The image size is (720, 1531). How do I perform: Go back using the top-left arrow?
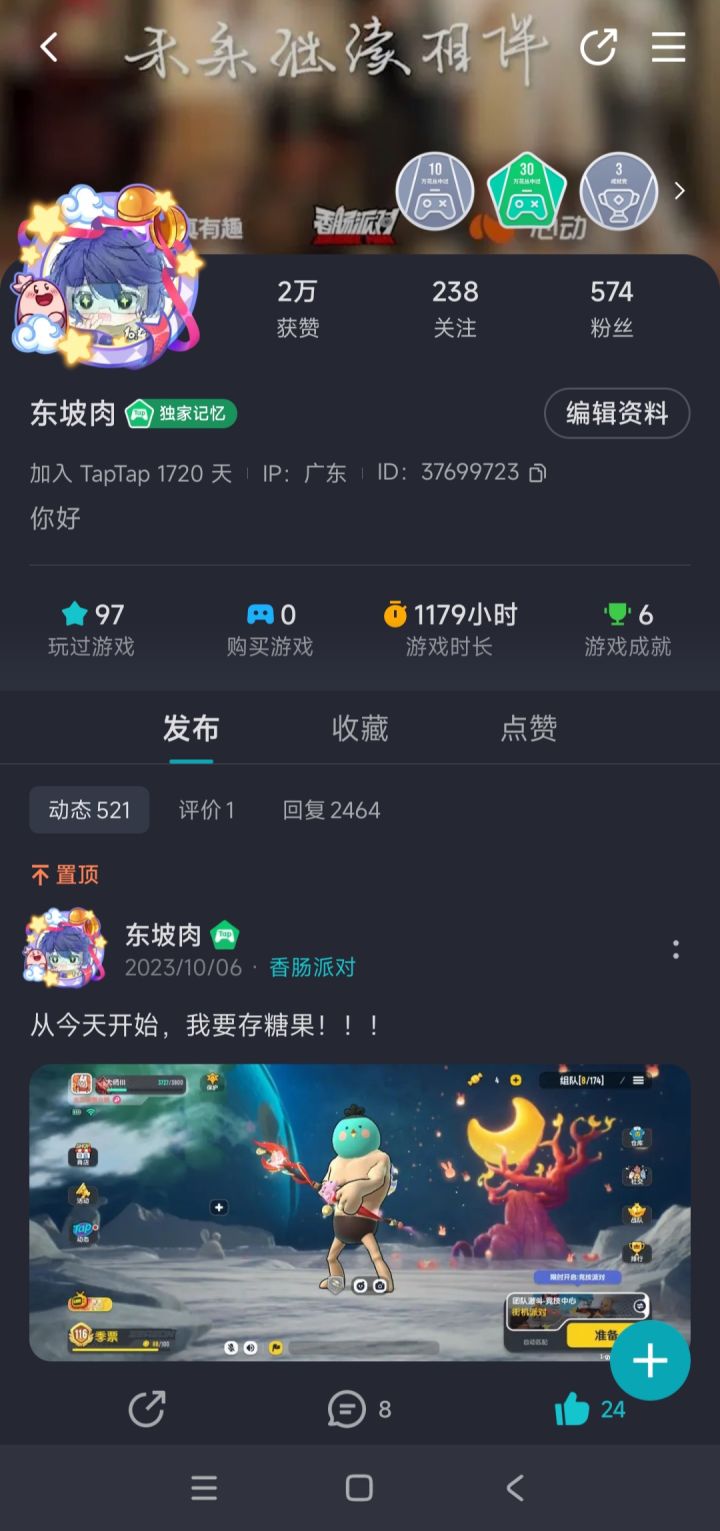tap(49, 47)
